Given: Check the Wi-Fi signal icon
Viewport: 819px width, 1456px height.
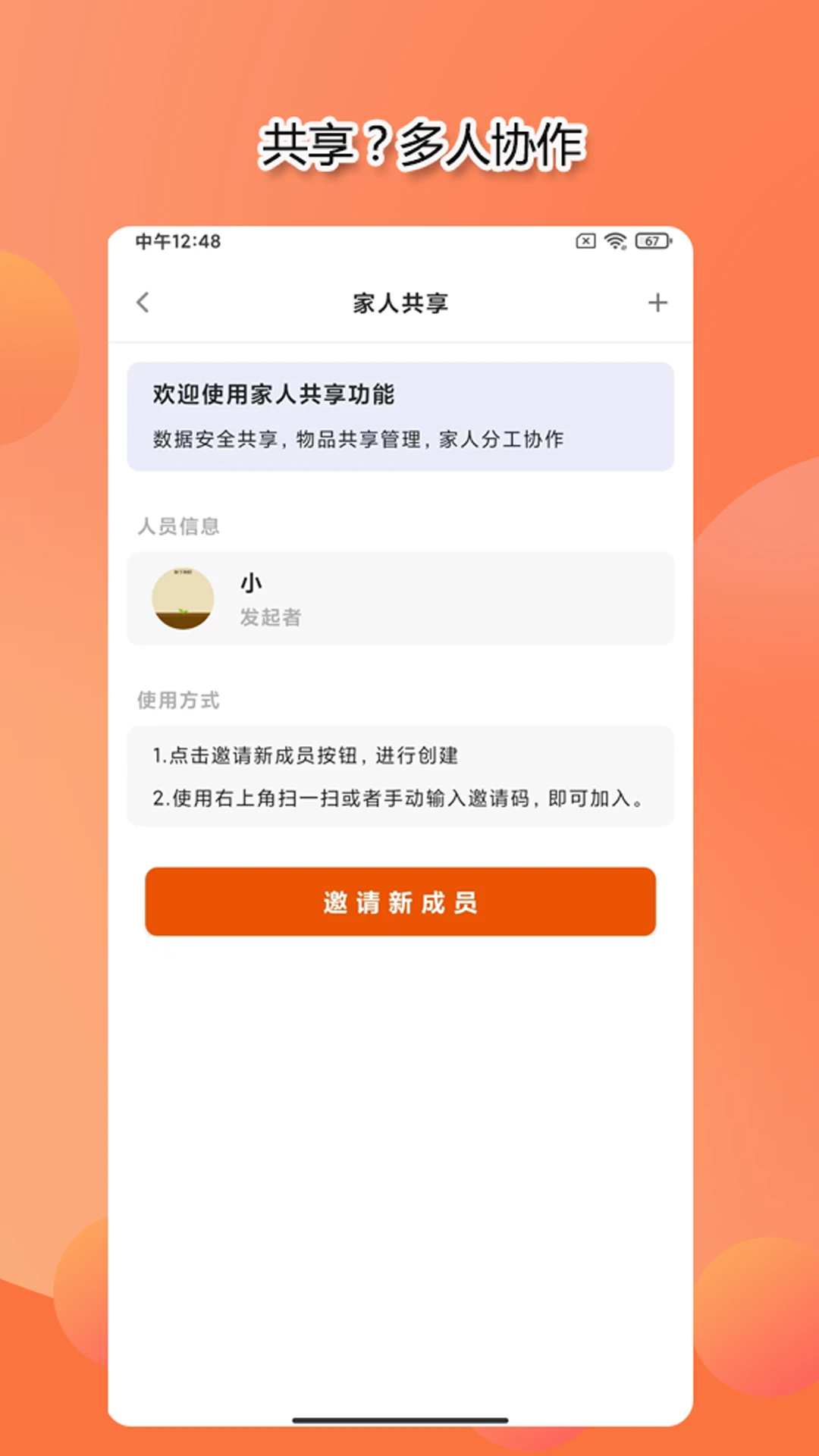Looking at the screenshot, I should 615,241.
